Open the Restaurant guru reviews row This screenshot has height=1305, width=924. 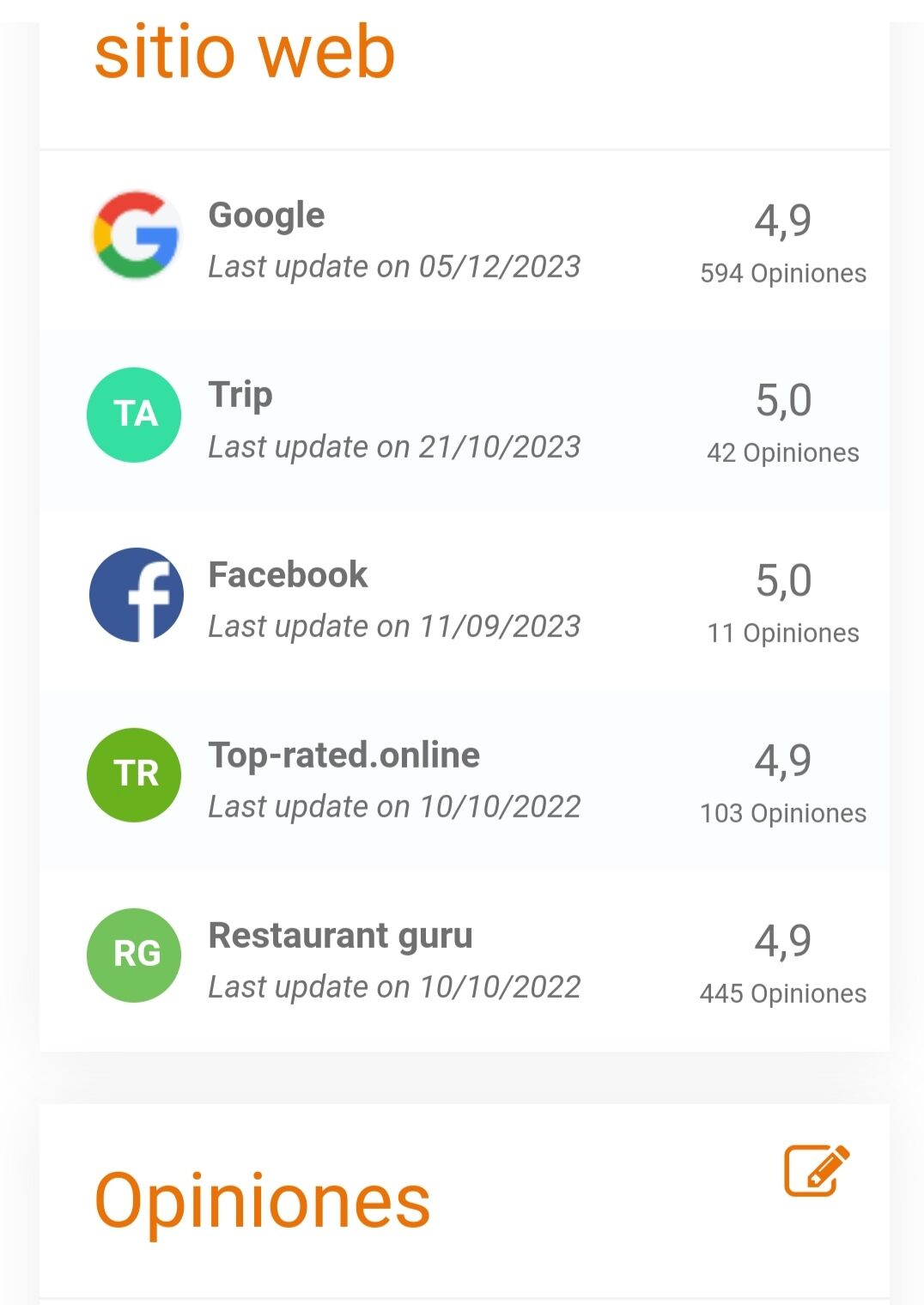tap(464, 960)
